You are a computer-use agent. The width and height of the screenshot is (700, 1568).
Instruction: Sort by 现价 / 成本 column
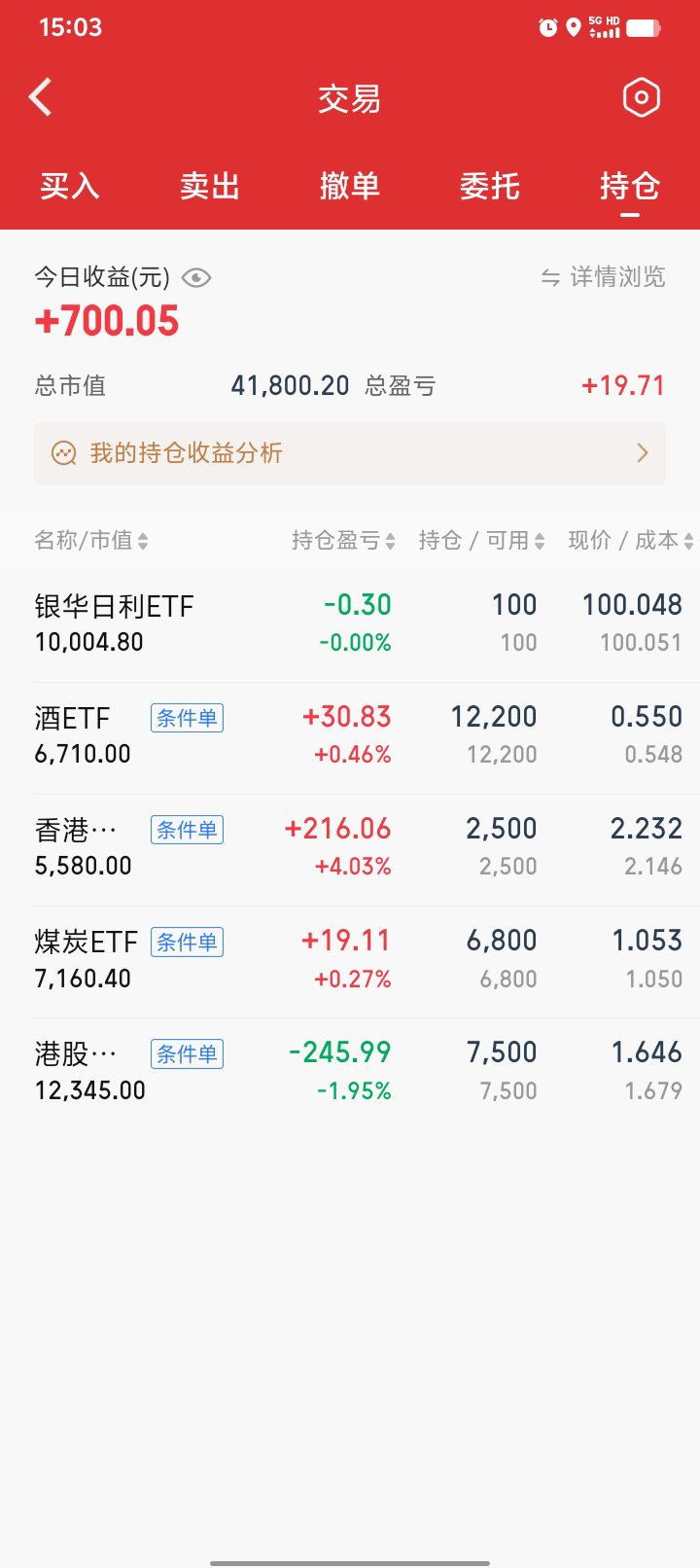(630, 541)
